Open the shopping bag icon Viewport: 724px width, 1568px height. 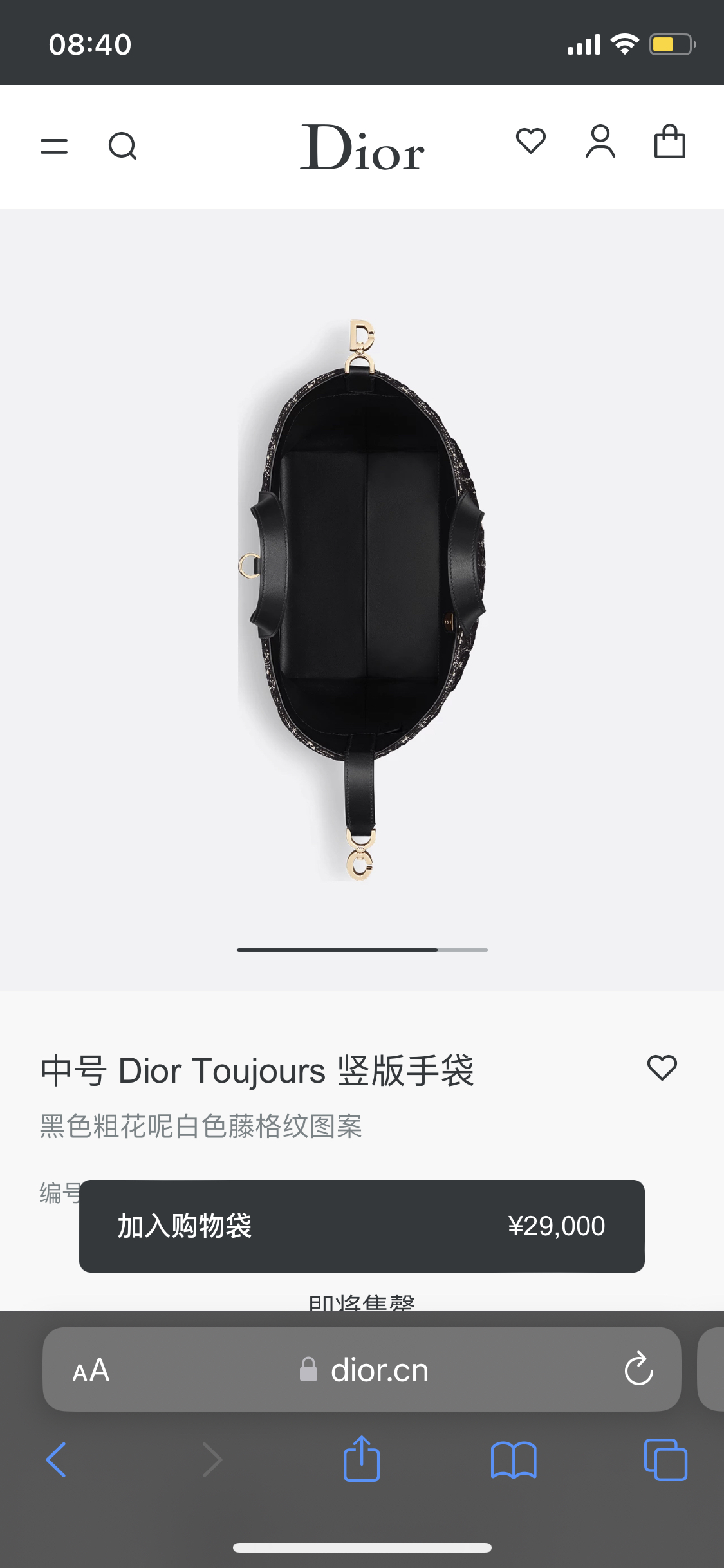(670, 142)
